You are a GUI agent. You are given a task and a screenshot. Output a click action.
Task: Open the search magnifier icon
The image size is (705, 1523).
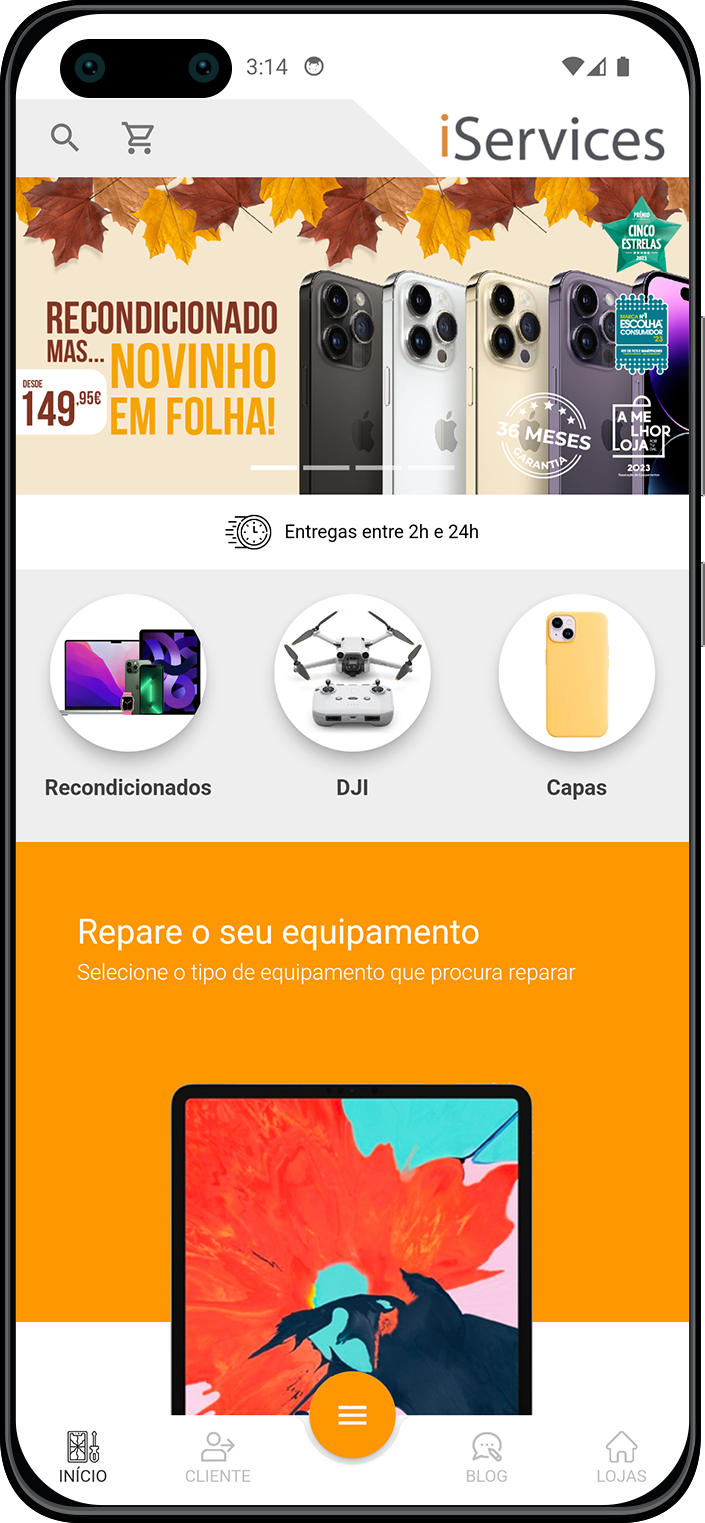(65, 138)
